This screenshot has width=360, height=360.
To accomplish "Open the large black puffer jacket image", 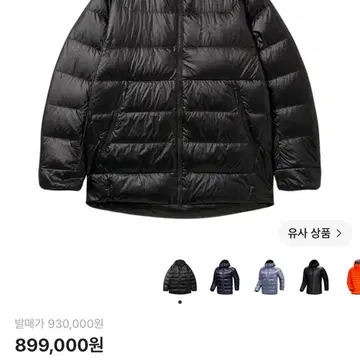I will click(180, 108).
